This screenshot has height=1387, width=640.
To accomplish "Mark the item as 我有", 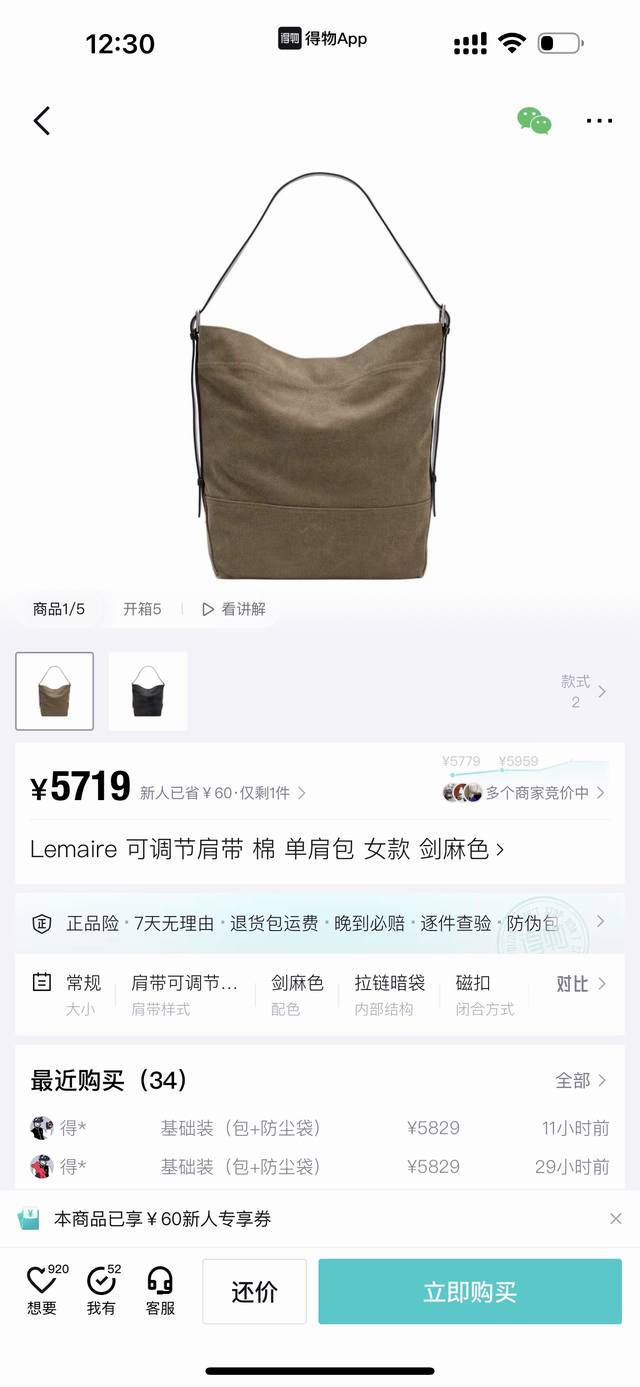I will click(101, 1290).
